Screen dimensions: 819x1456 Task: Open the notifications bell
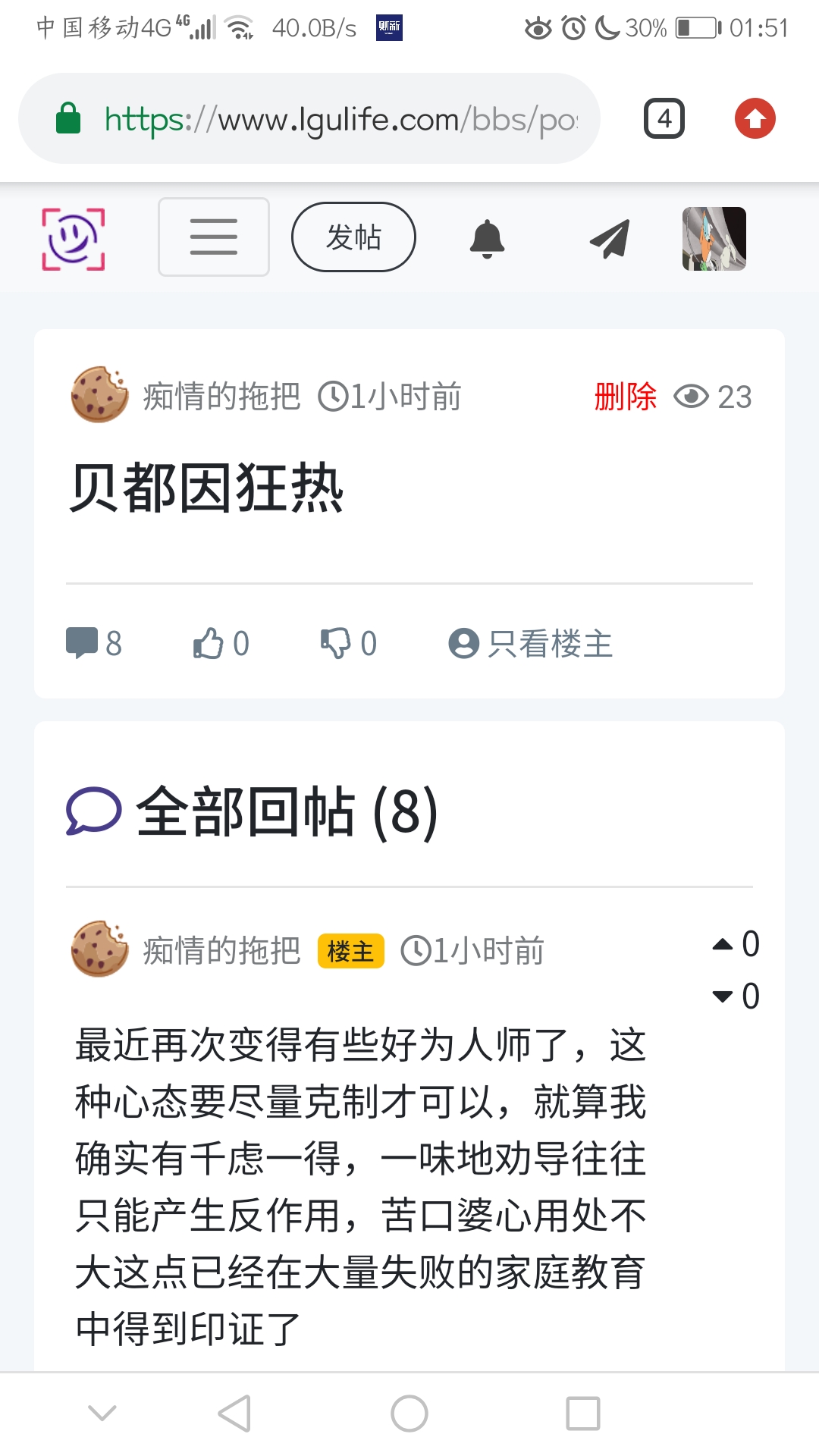(487, 239)
